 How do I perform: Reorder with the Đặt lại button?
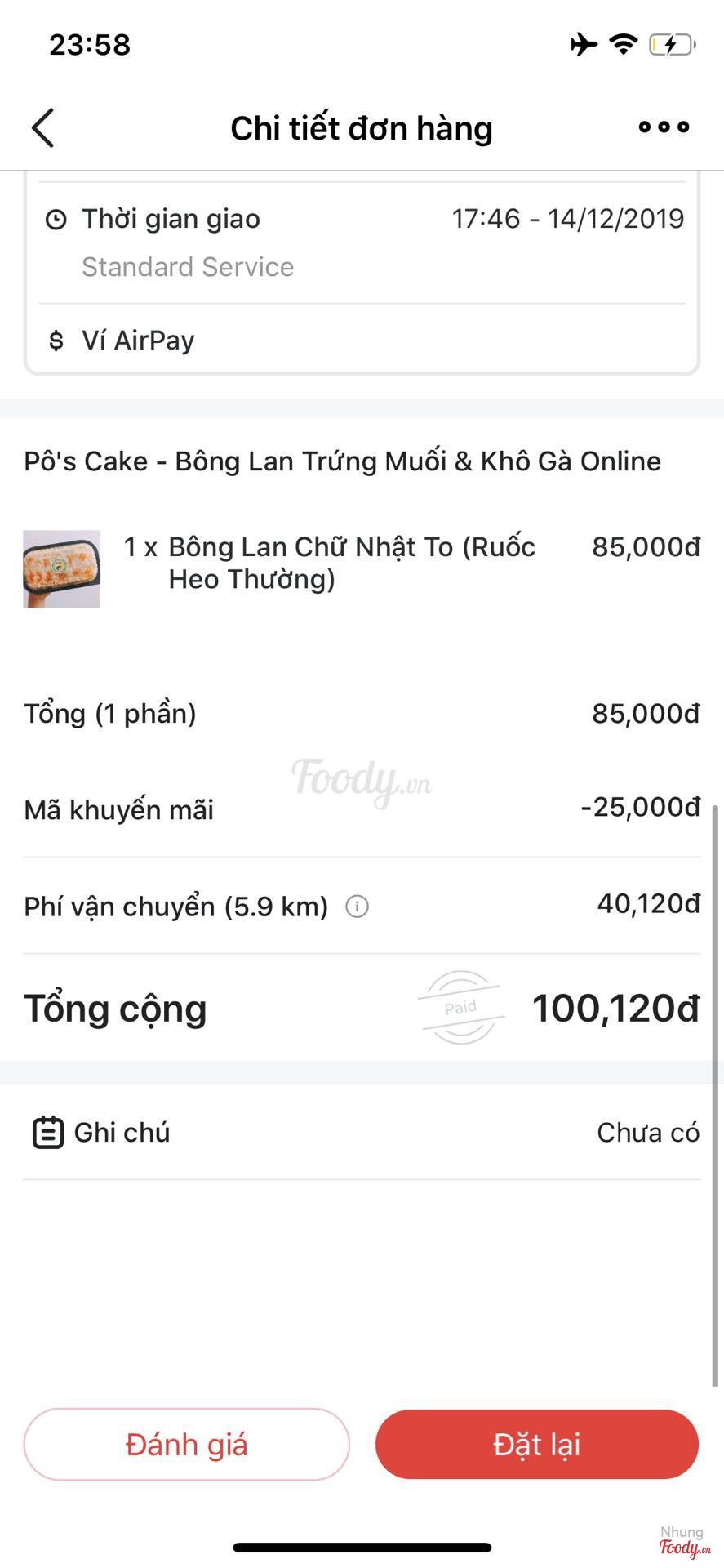(x=536, y=1444)
